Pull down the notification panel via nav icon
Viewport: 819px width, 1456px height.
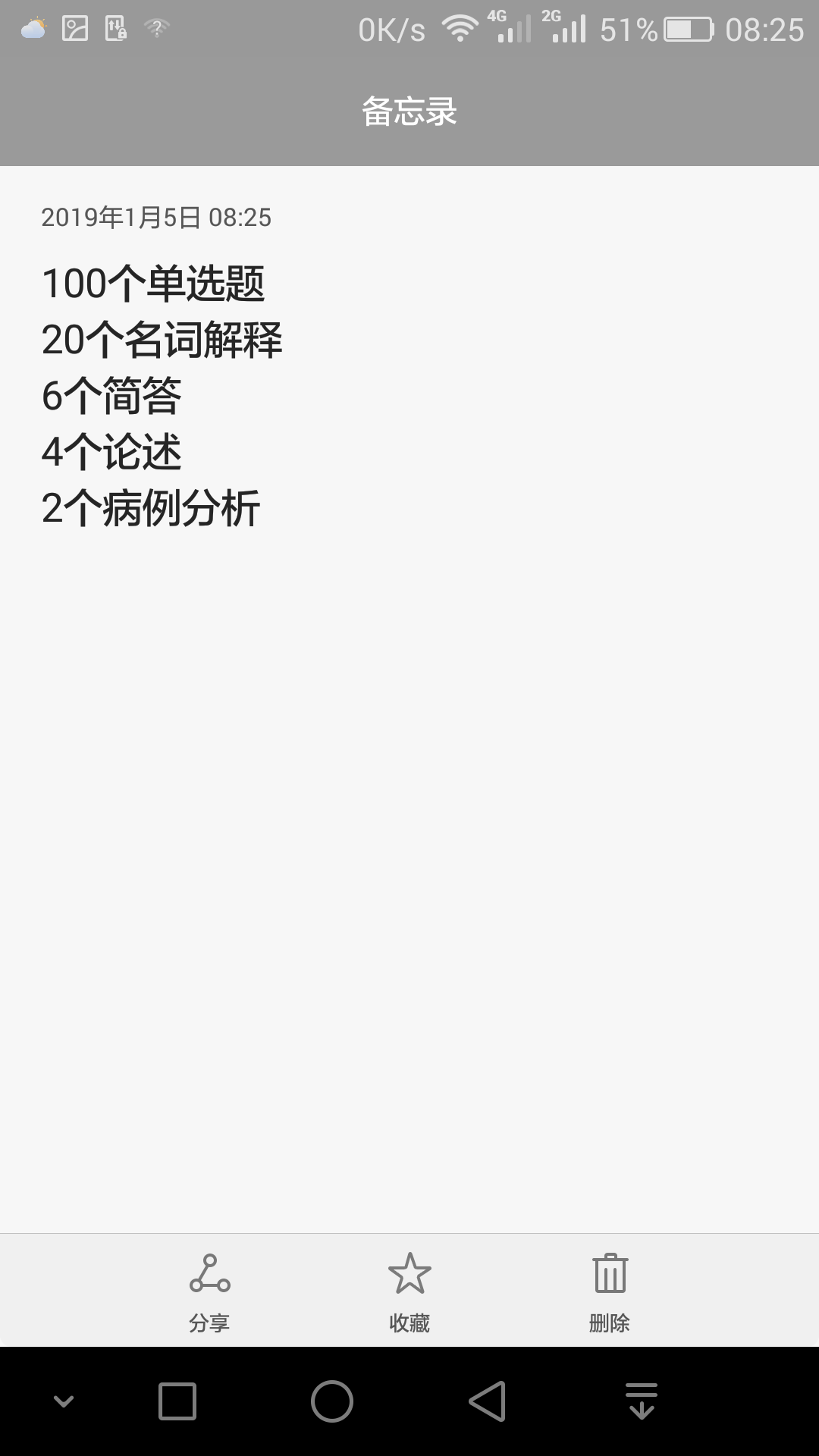642,1401
